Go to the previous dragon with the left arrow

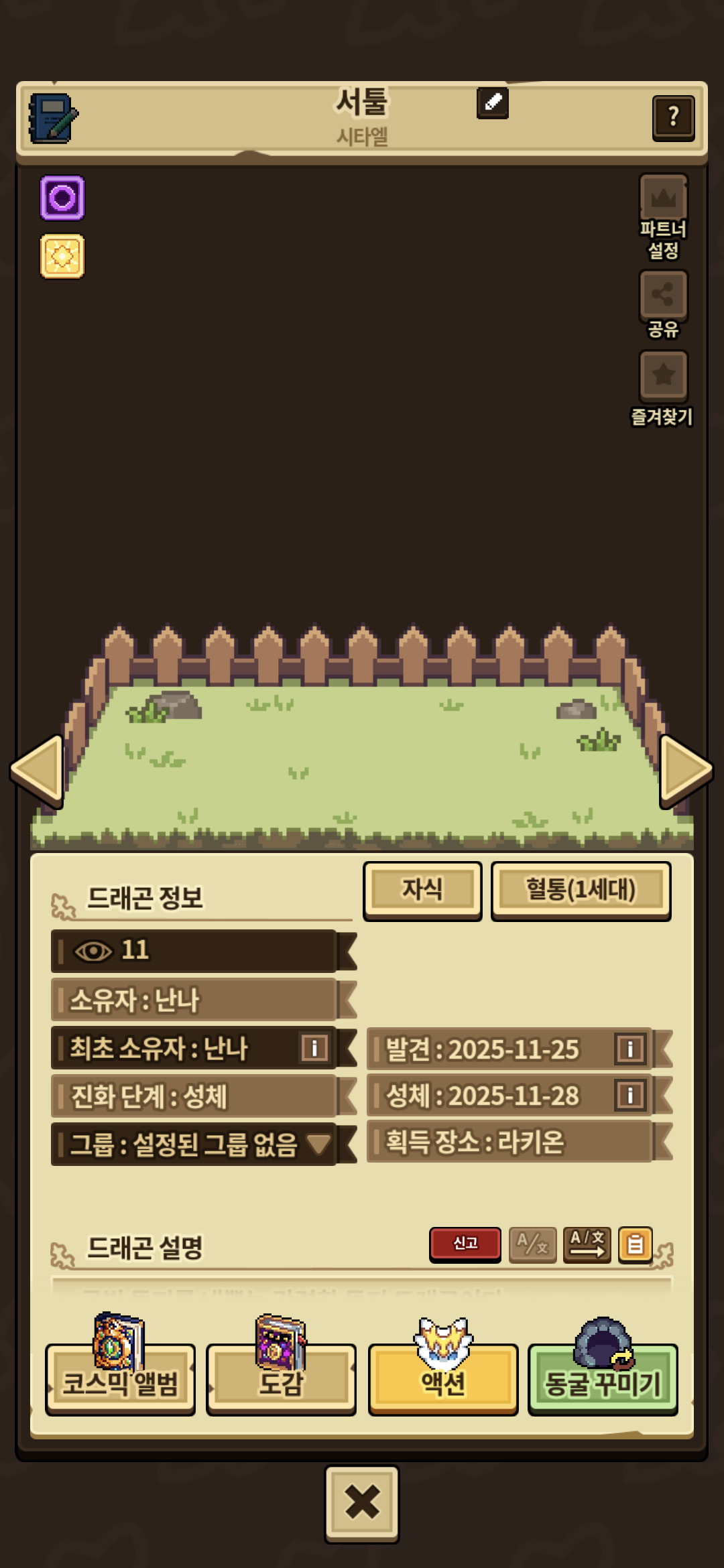point(38,771)
